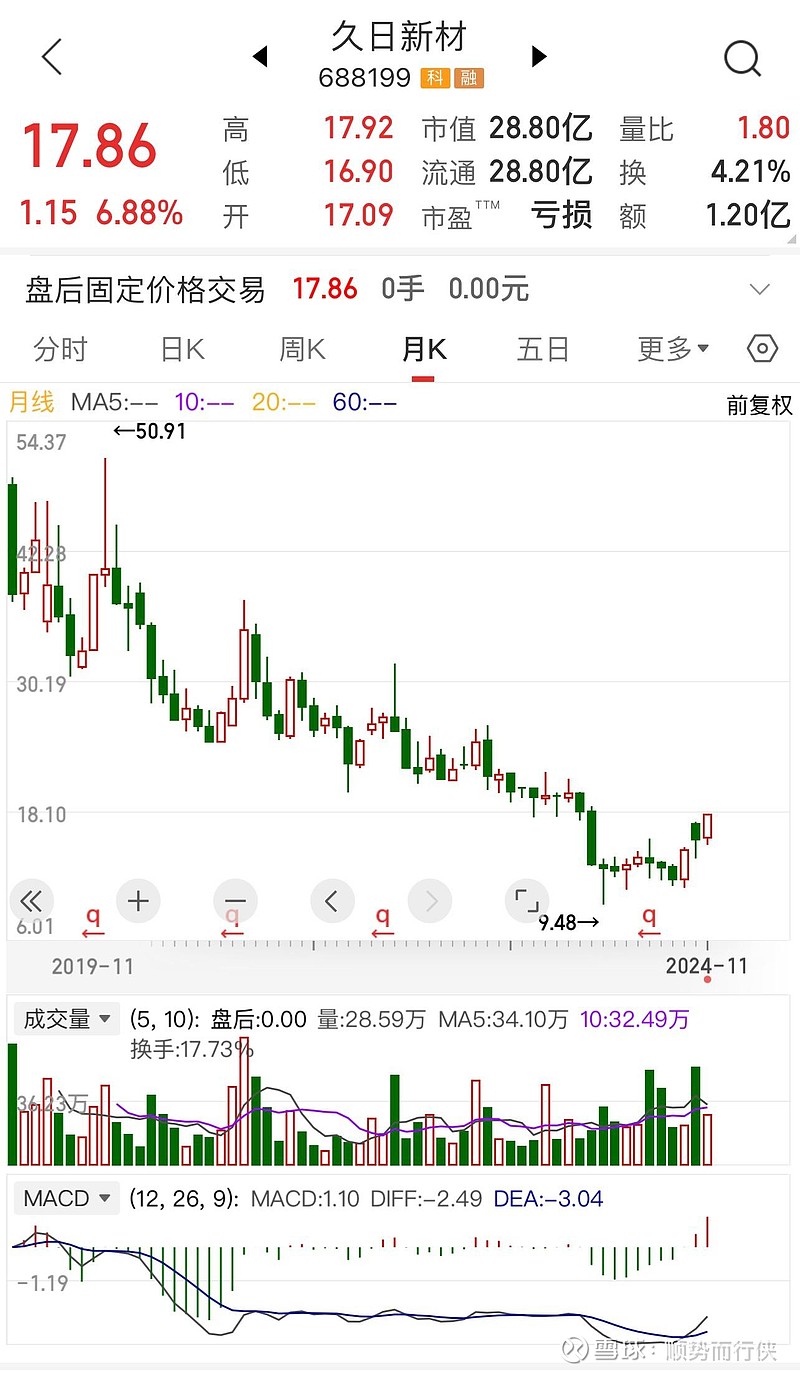Pan the chart left with the arrow icon

pos(332,901)
